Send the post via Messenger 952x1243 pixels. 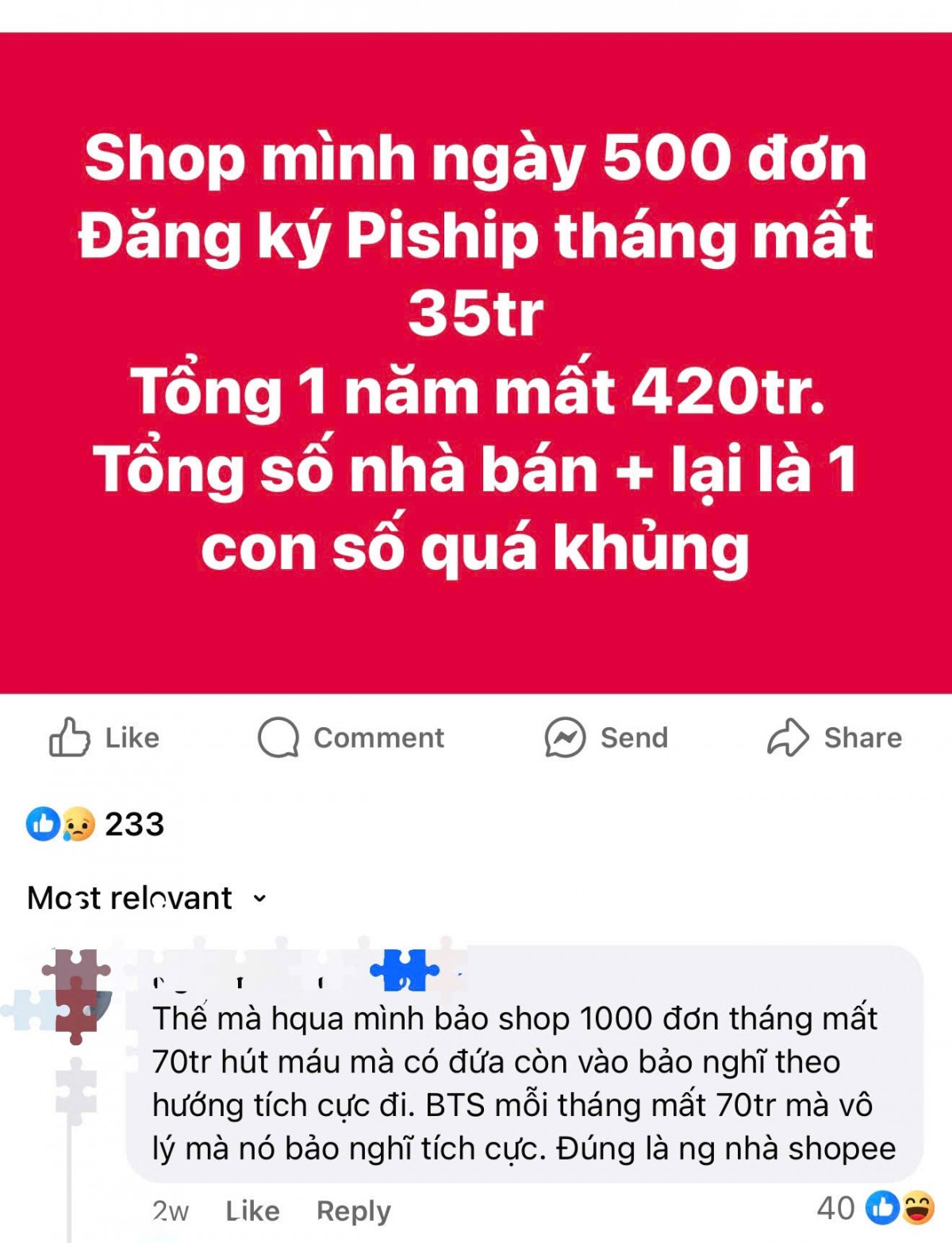606,737
